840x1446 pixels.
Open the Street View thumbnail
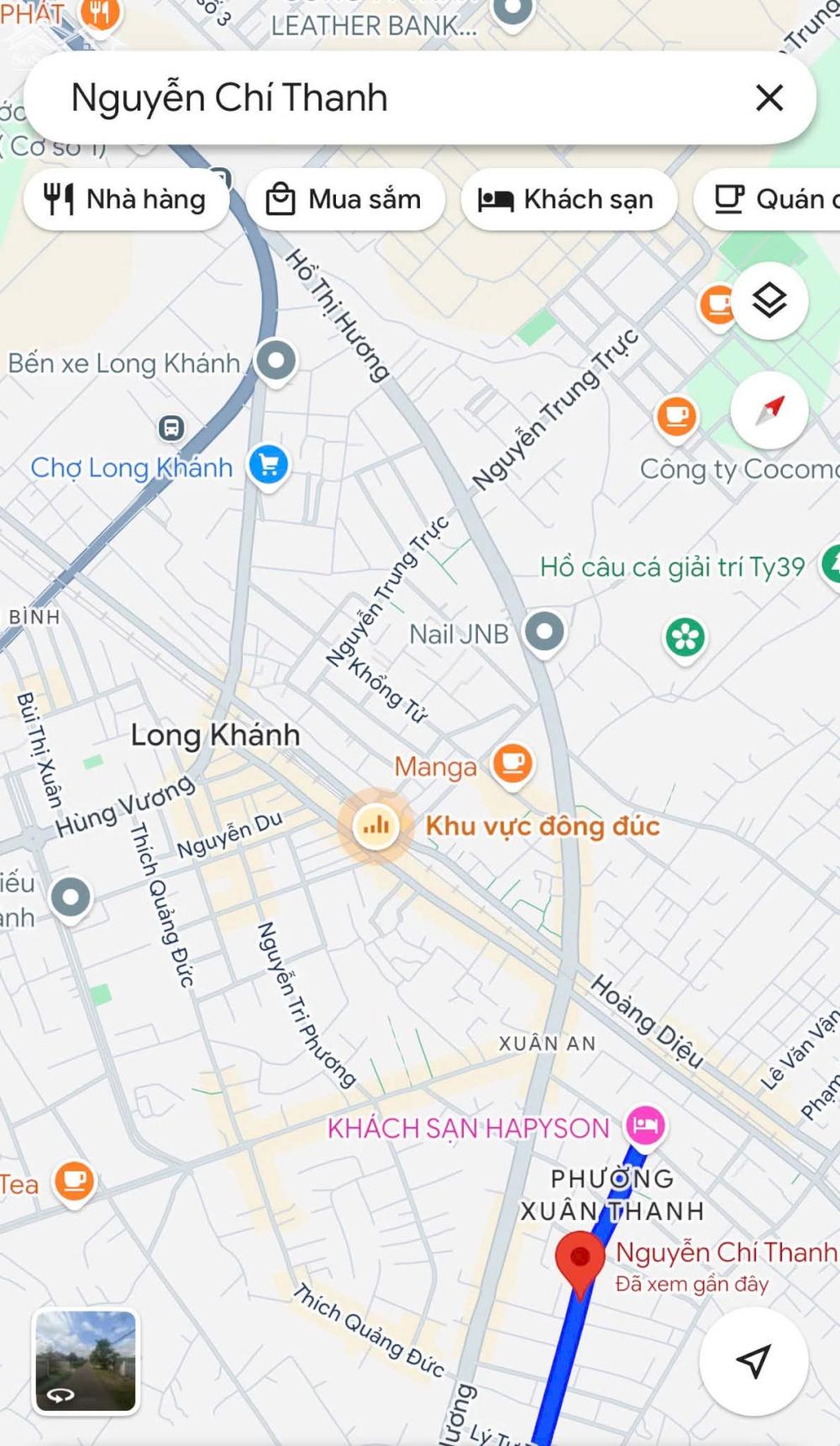(x=86, y=1360)
